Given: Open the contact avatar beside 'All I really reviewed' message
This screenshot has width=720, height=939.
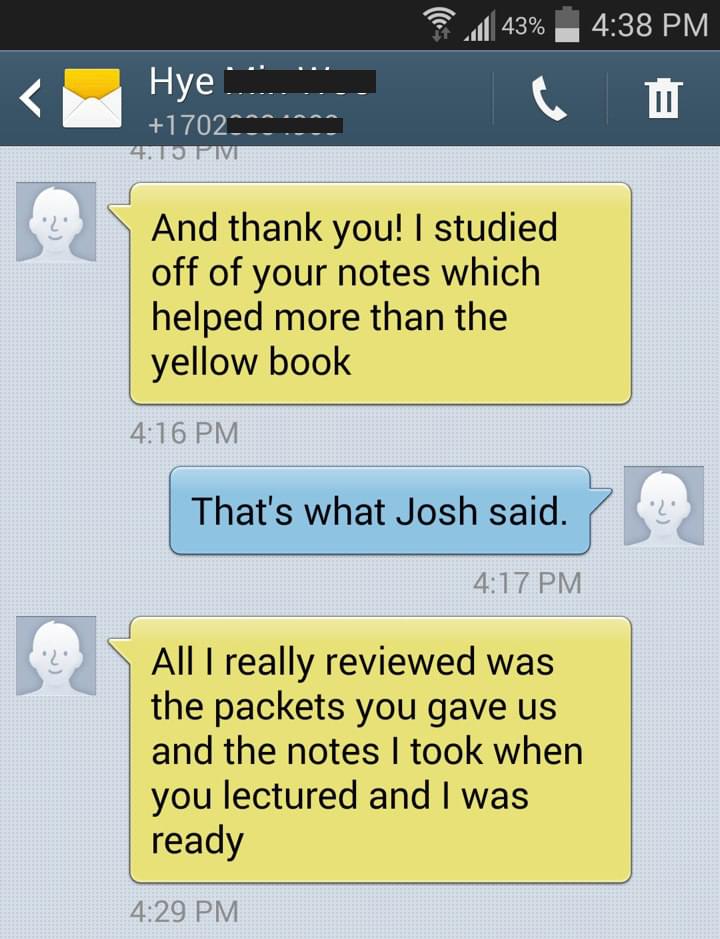Looking at the screenshot, I should tap(56, 656).
